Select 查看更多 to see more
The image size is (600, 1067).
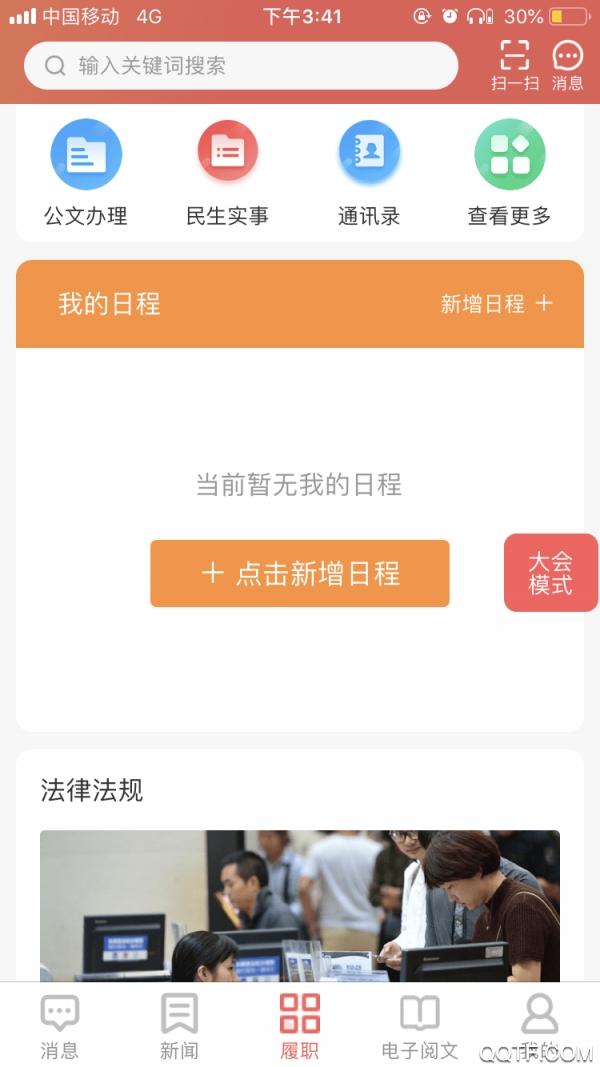tap(509, 172)
